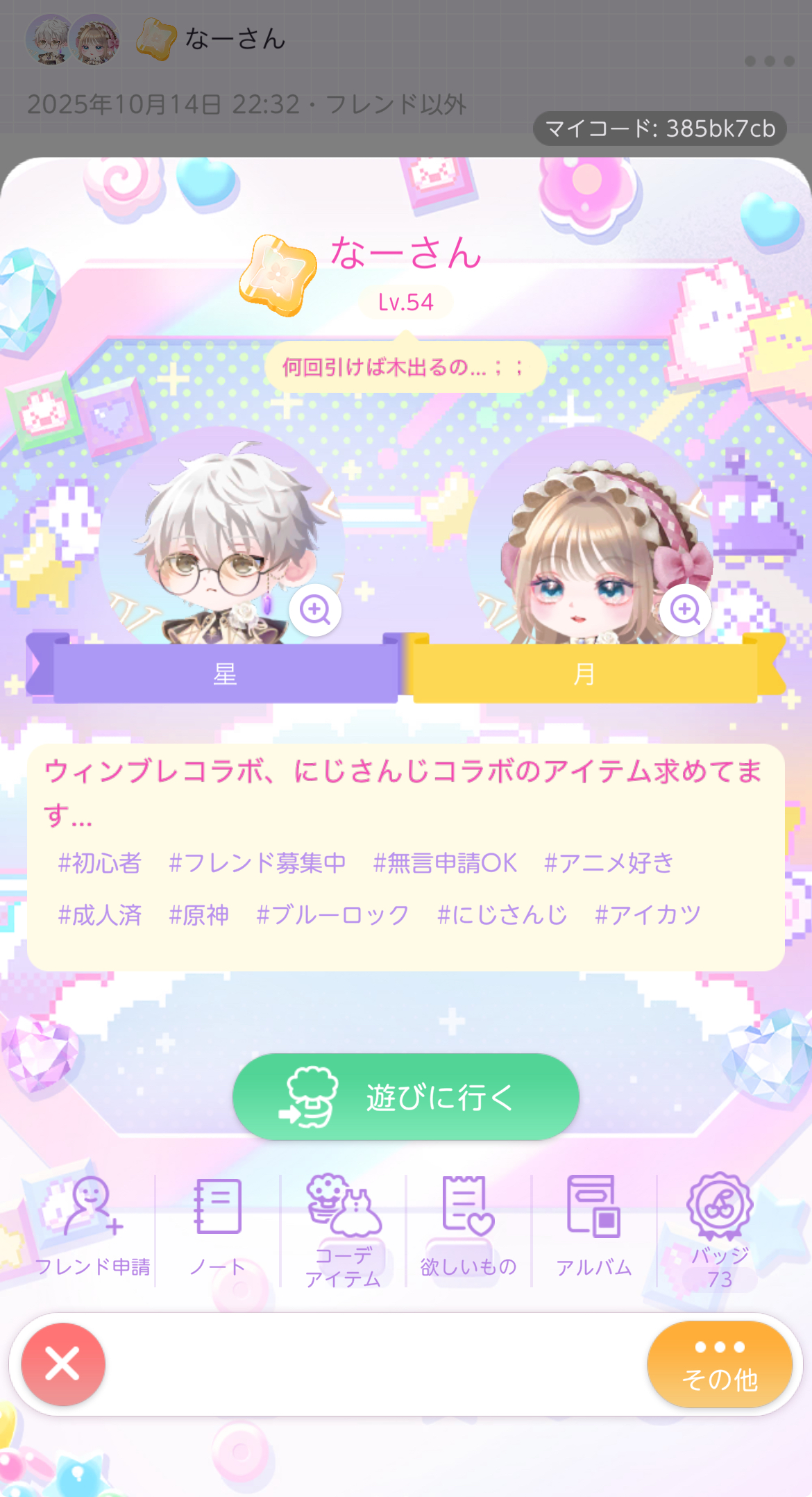This screenshot has width=812, height=1497.
Task: Select the #にじさんじ hashtag
Action: [502, 915]
